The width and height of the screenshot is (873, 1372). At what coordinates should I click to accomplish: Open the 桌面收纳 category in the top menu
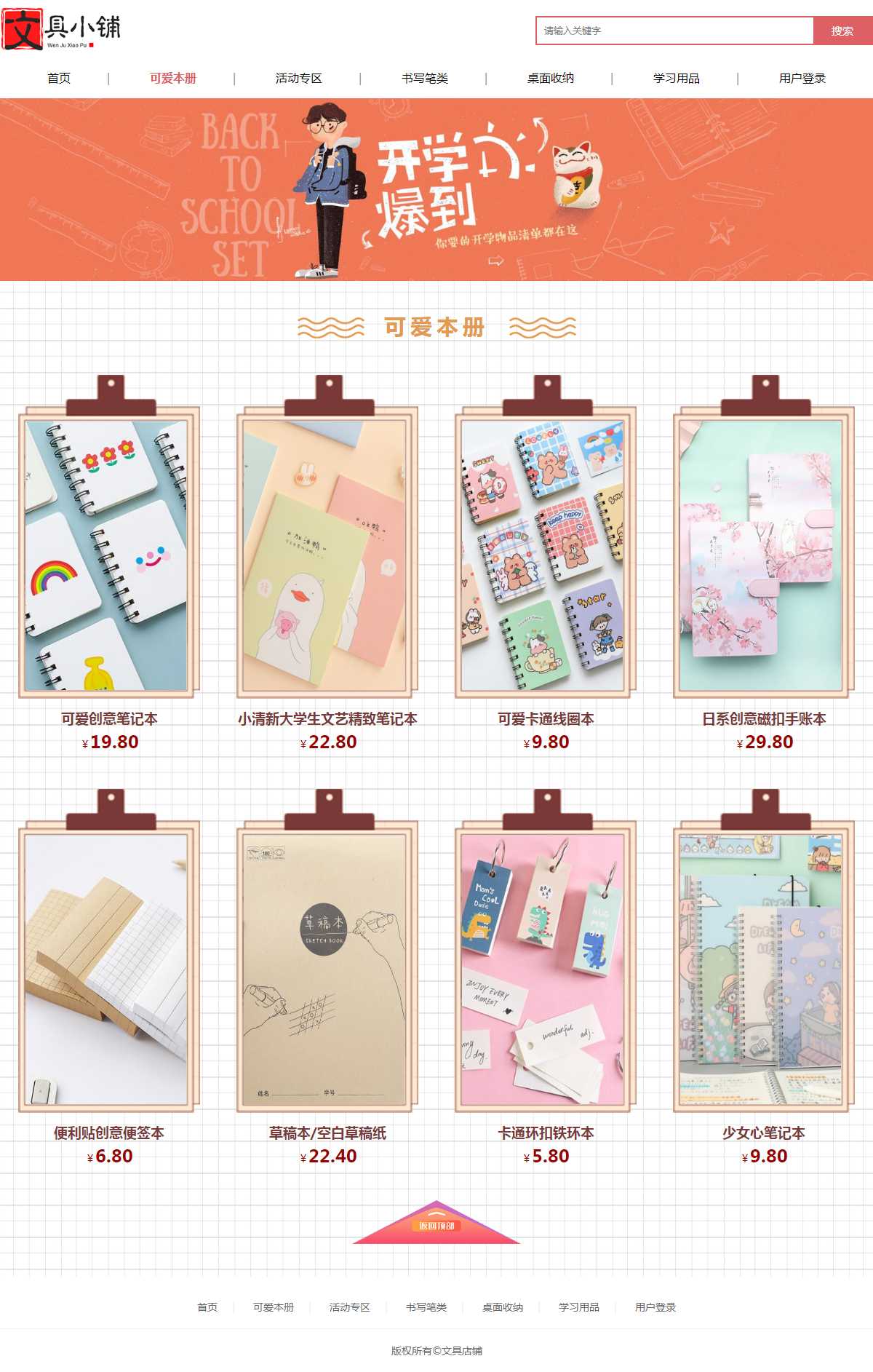(550, 78)
